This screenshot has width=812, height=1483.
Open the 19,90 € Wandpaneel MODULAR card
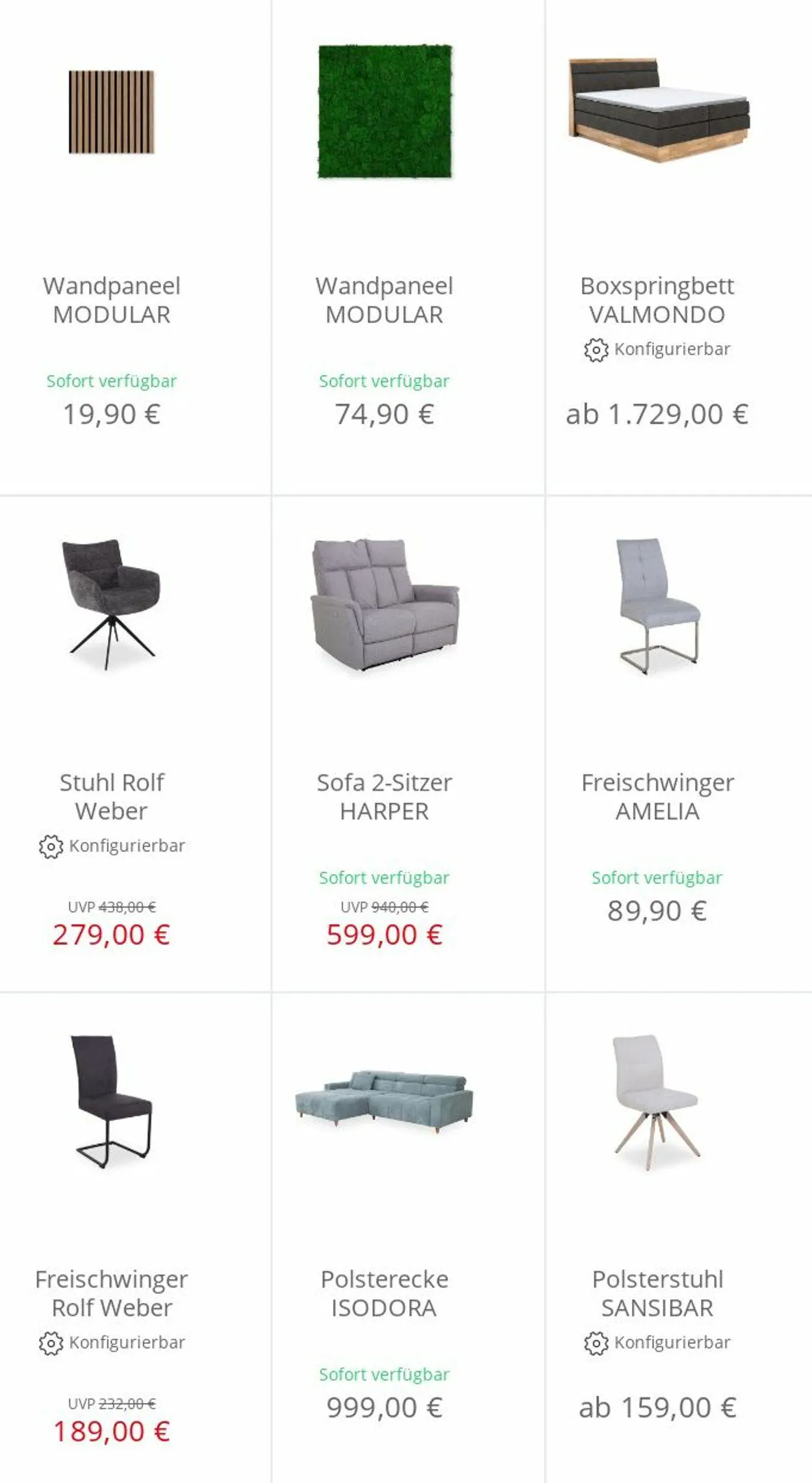point(135,247)
